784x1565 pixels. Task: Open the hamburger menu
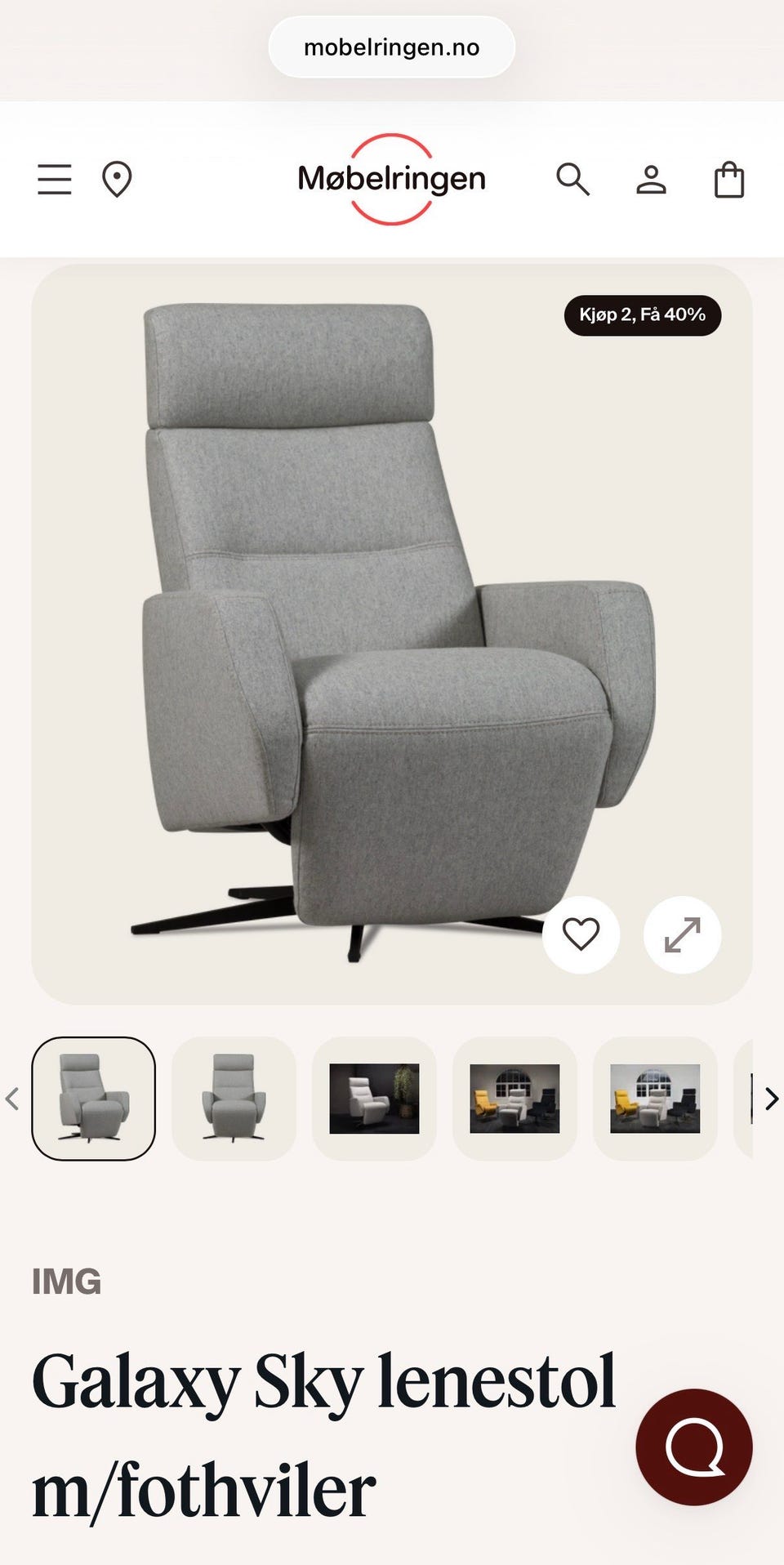click(55, 179)
